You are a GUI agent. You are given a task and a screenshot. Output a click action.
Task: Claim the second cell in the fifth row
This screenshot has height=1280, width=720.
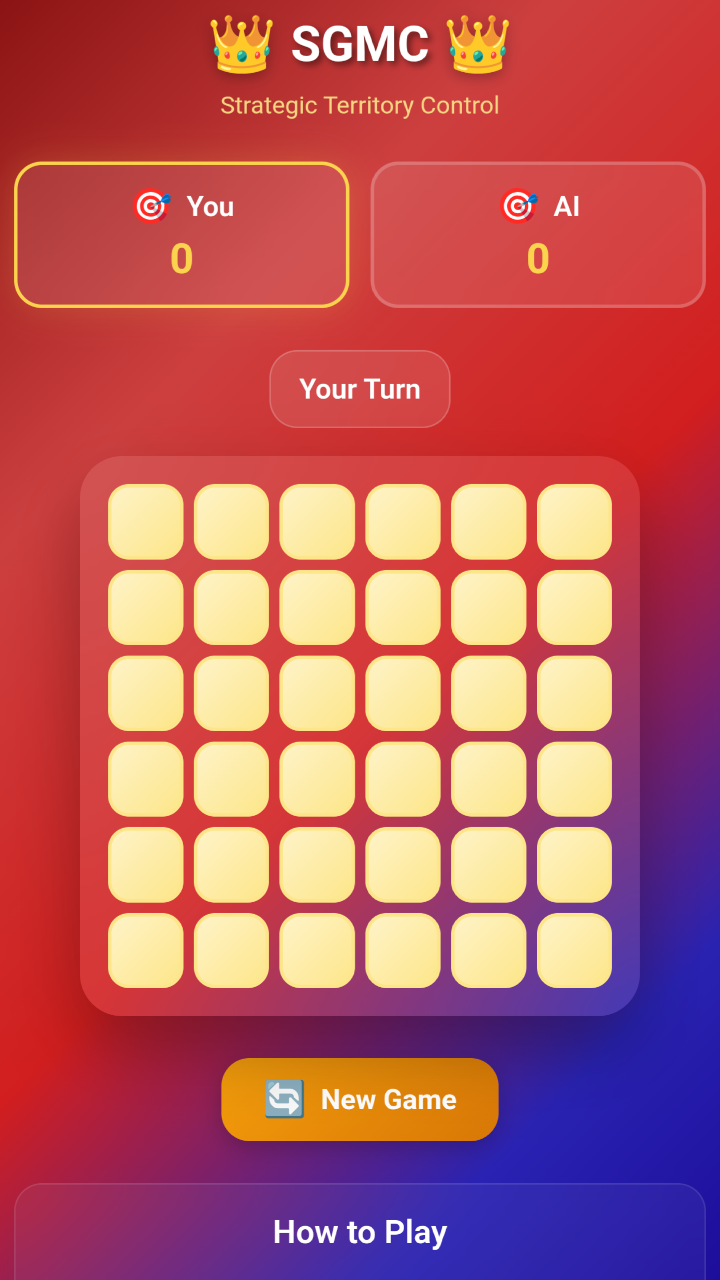click(x=232, y=865)
